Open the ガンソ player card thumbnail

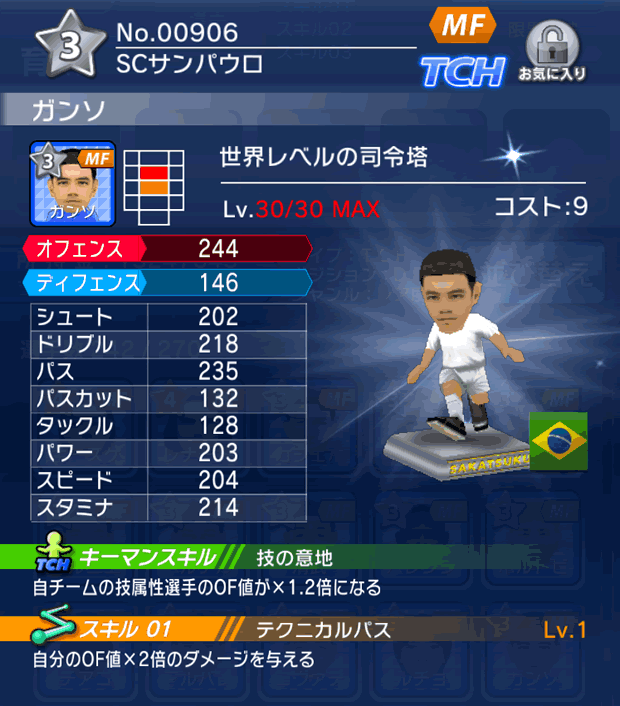[x=74, y=183]
